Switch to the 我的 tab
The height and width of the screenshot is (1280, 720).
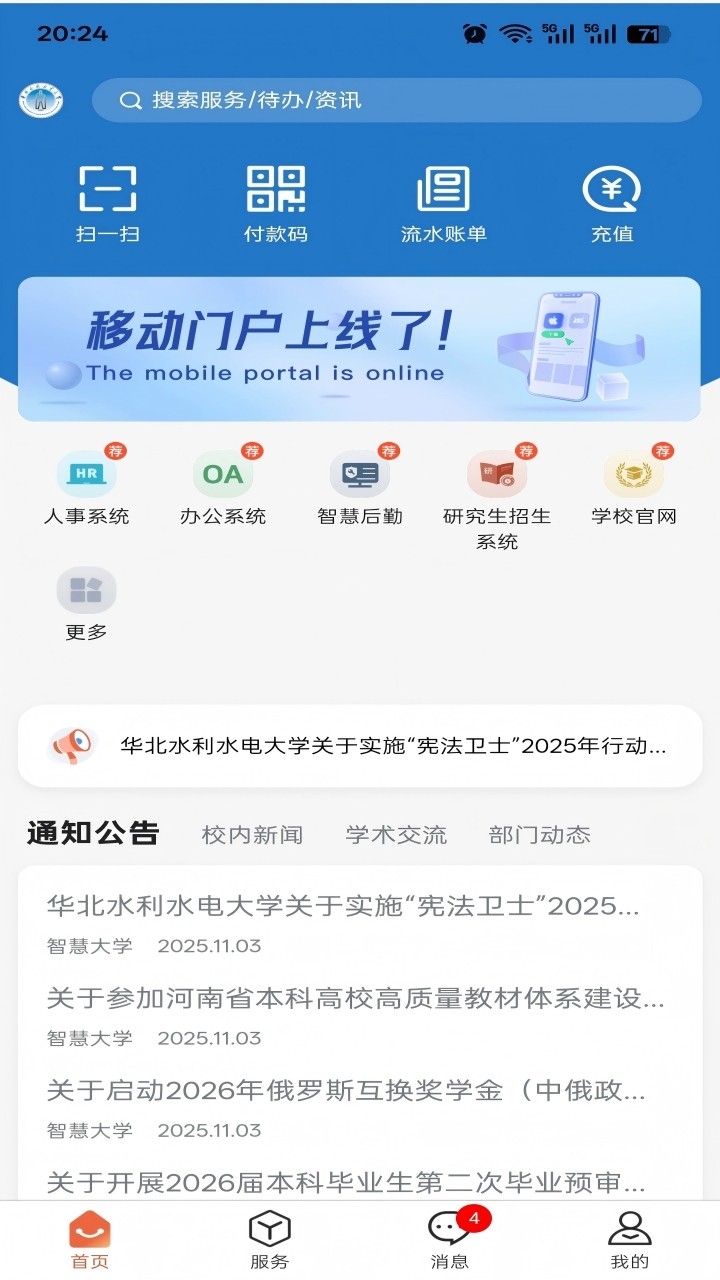tap(629, 1240)
